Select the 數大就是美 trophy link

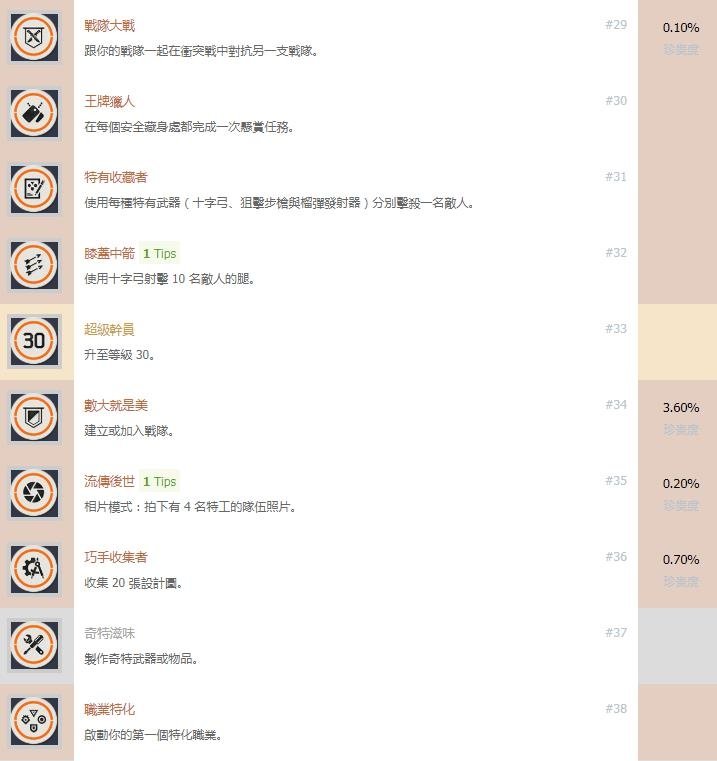[x=116, y=406]
